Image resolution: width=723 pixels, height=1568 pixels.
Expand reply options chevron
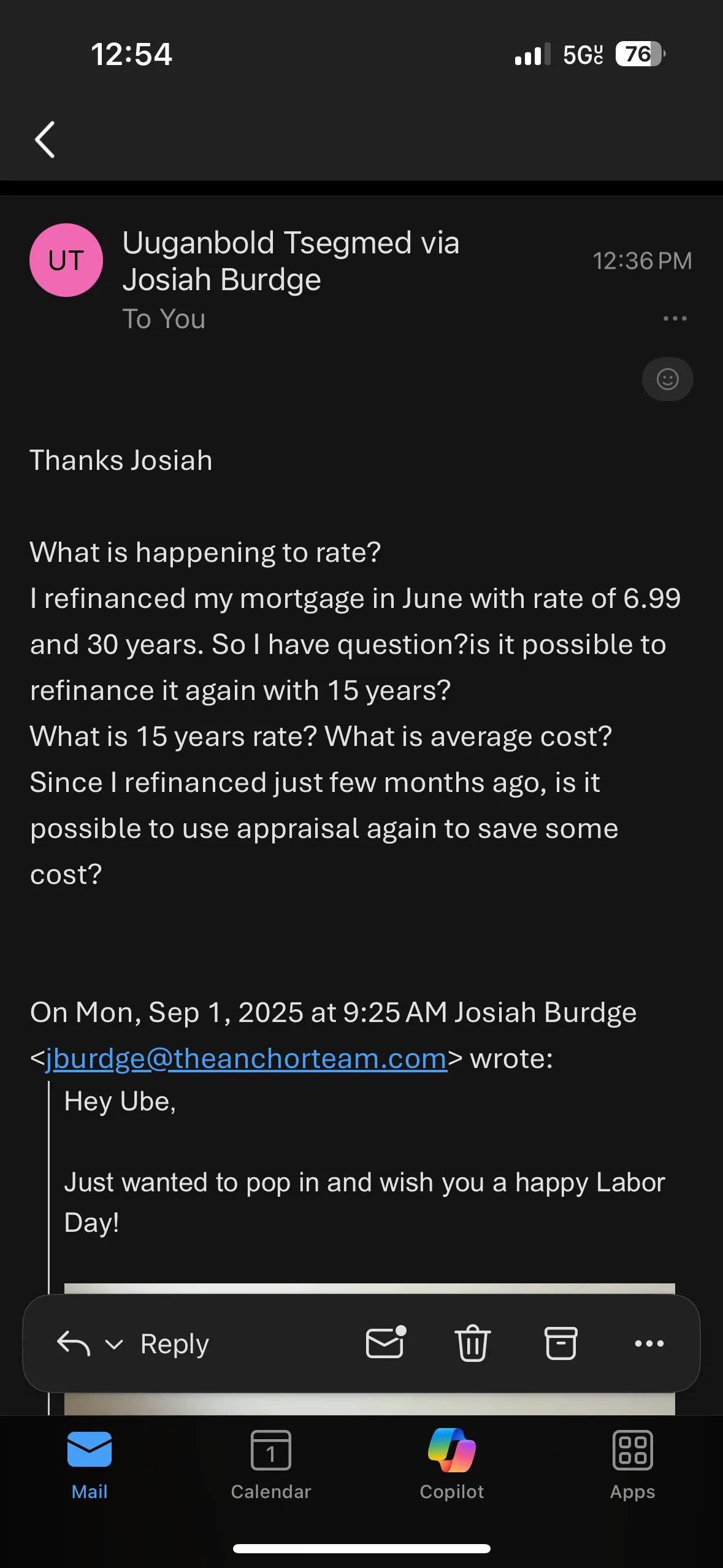pos(114,1344)
